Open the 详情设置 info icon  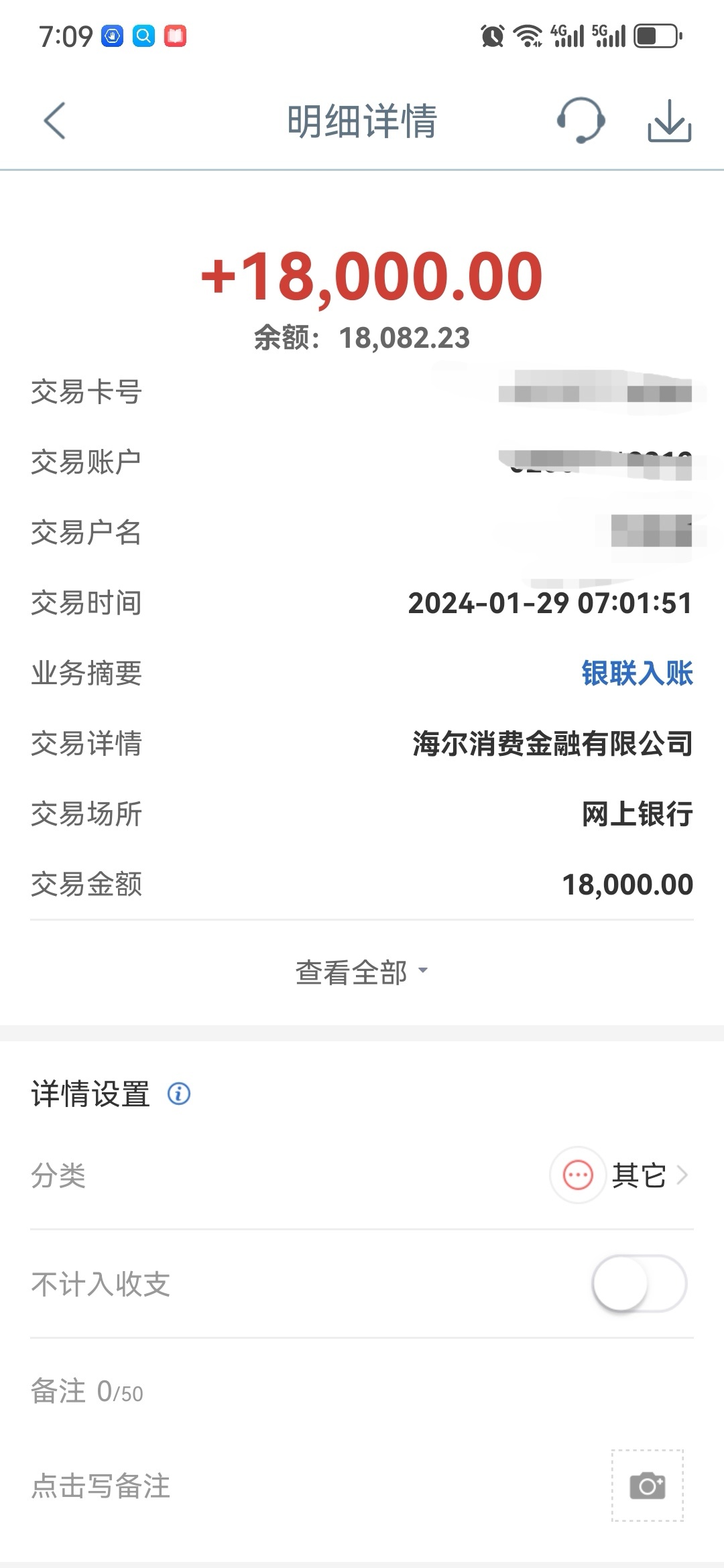coord(178,1094)
